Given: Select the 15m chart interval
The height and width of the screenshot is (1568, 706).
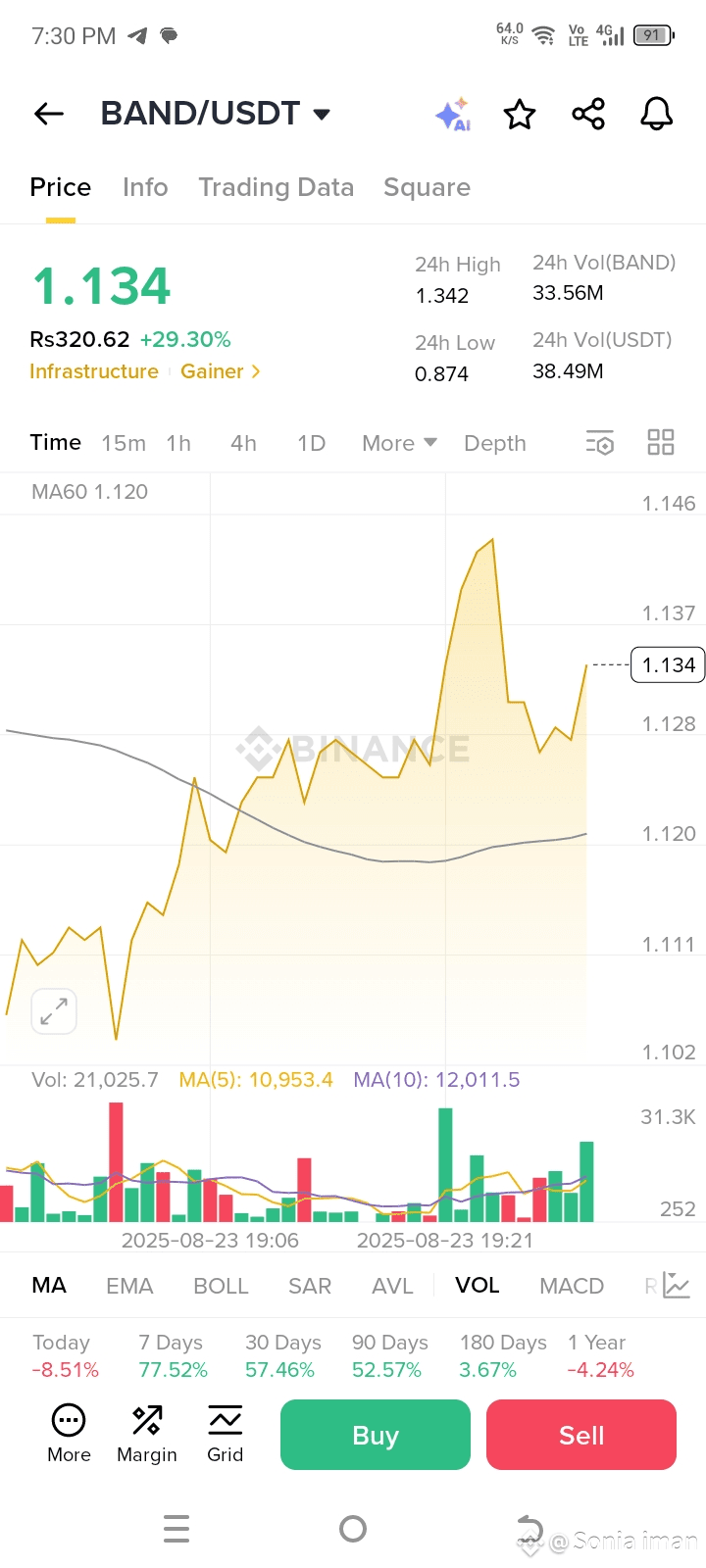Looking at the screenshot, I should pyautogui.click(x=124, y=443).
